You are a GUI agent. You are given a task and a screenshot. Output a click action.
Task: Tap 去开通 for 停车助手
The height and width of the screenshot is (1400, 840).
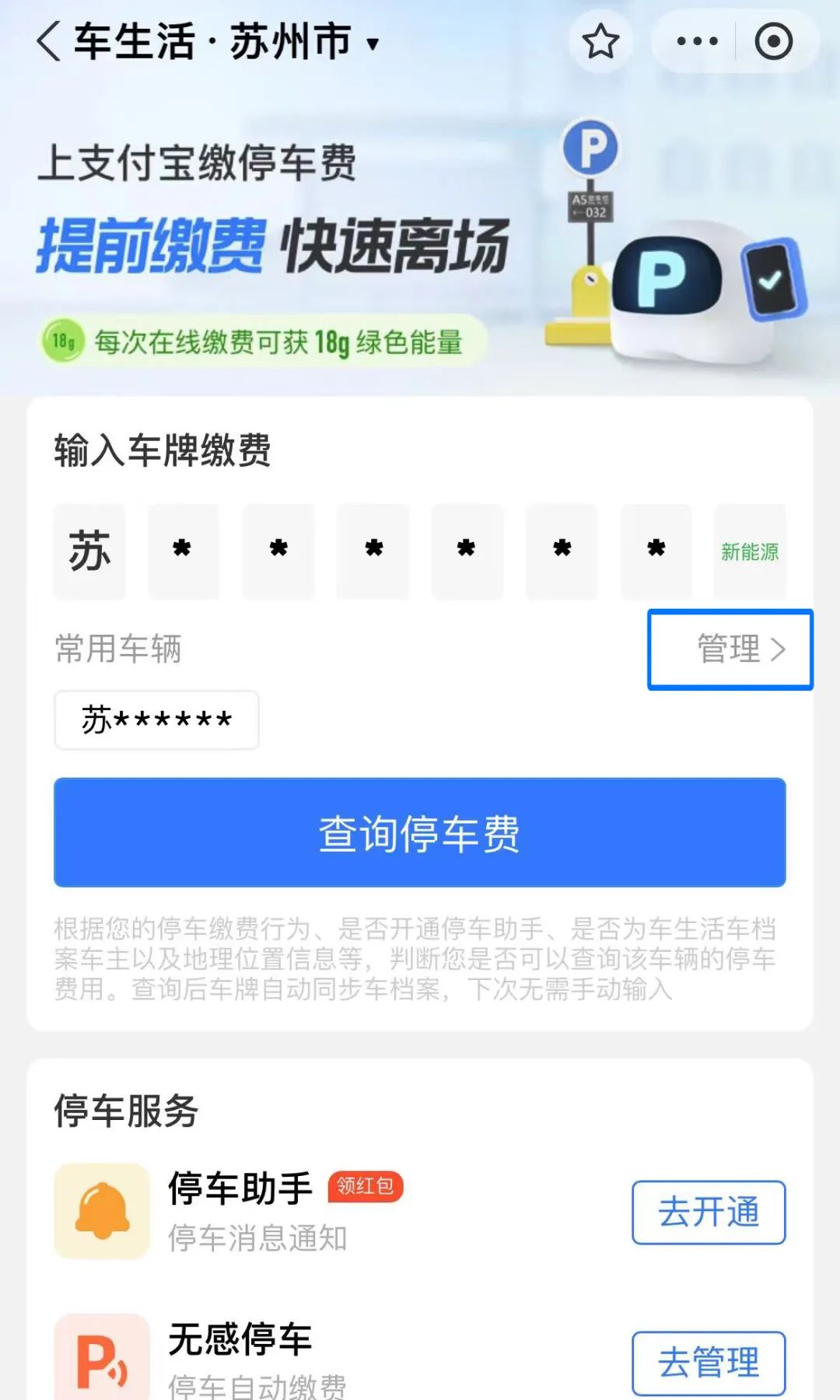[x=708, y=1212]
